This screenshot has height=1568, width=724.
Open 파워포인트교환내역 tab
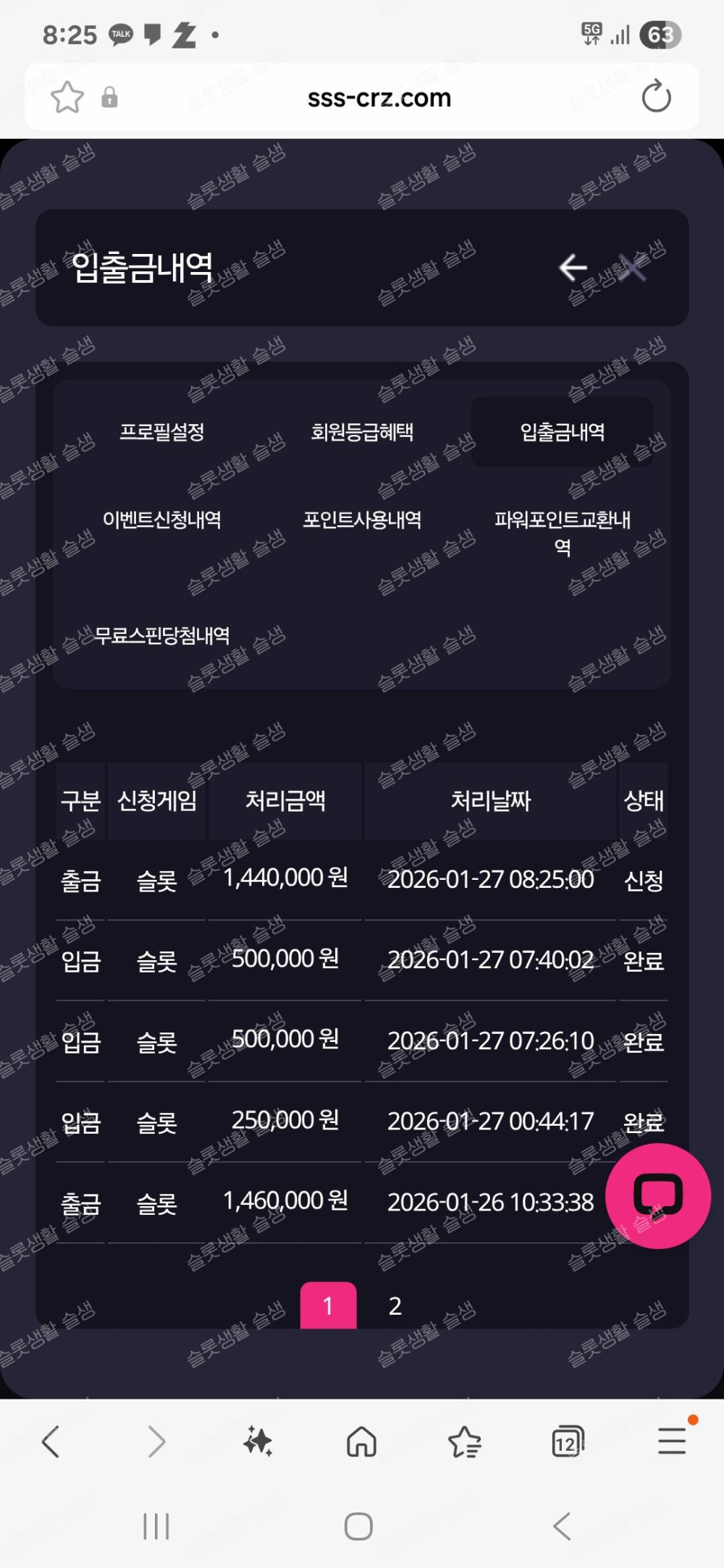pyautogui.click(x=563, y=532)
